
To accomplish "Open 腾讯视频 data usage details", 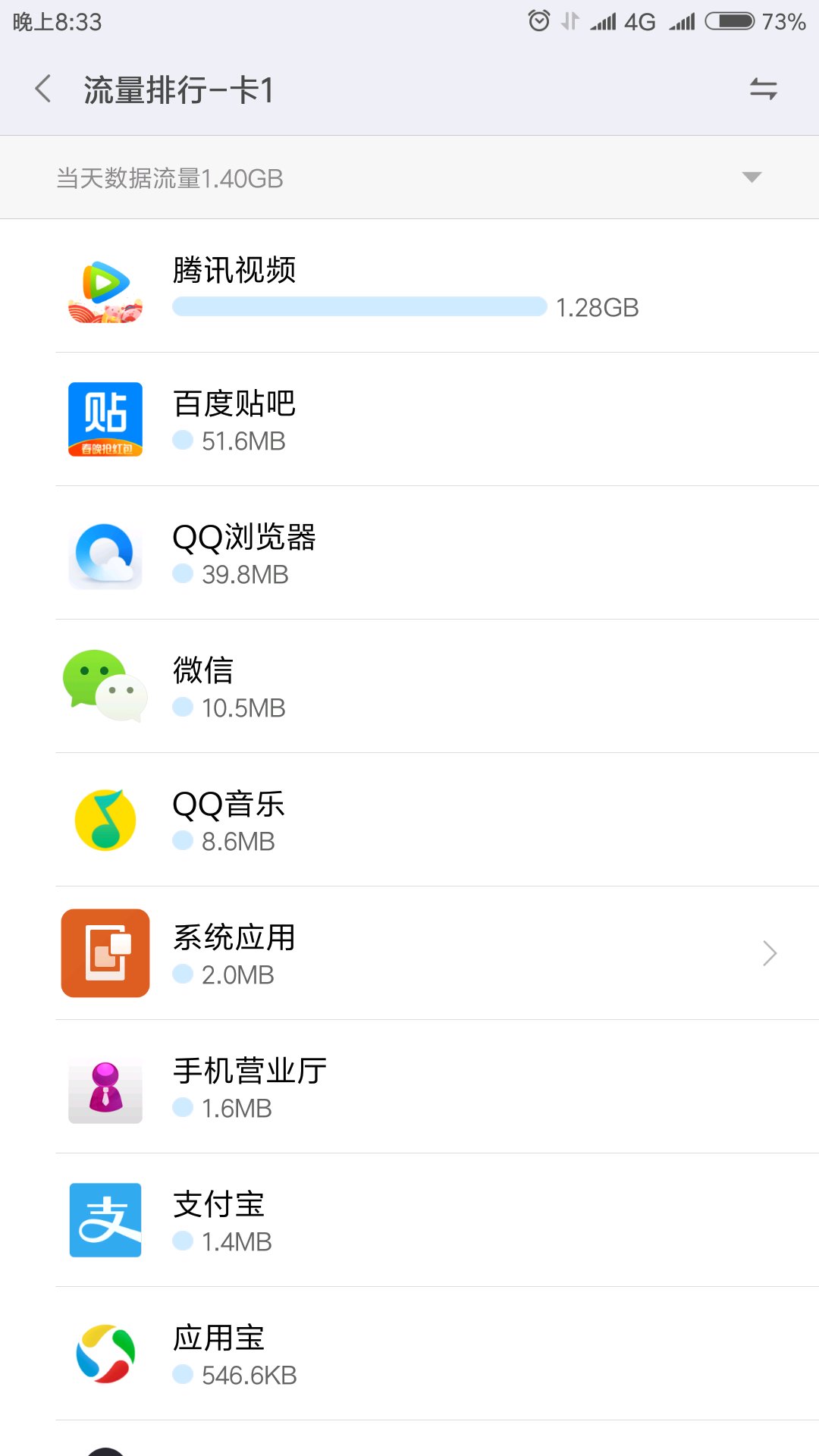I will pyautogui.click(x=409, y=287).
